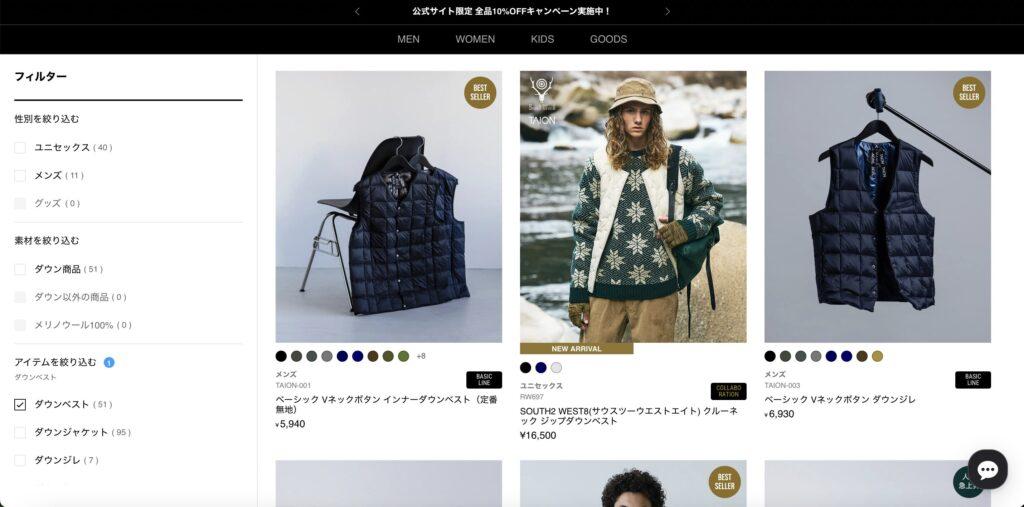Check the ダウンジャケット item filter
Image resolution: width=1024 pixels, height=507 pixels.
(x=20, y=433)
